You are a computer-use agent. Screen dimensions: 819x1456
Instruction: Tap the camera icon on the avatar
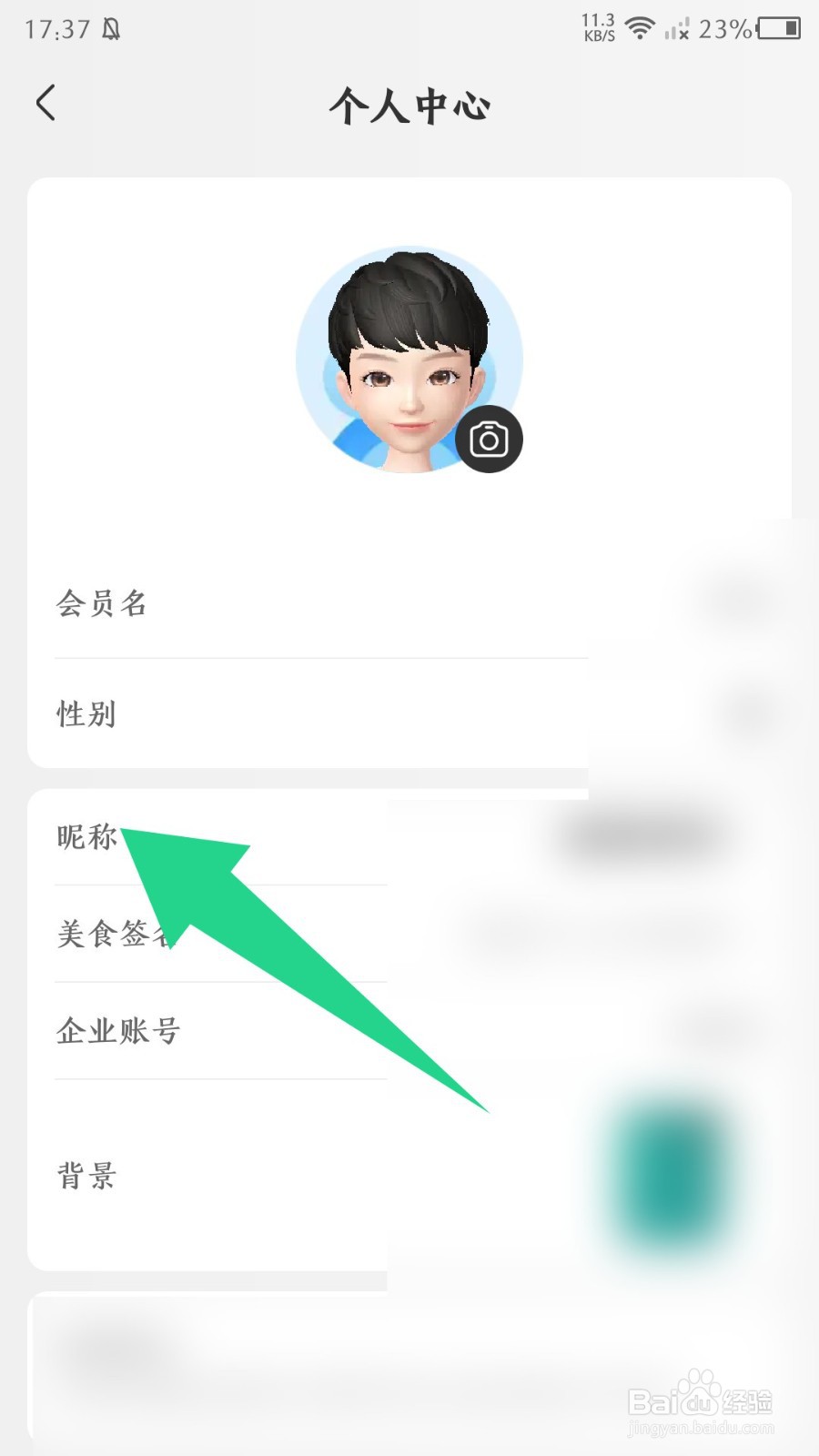pos(490,440)
